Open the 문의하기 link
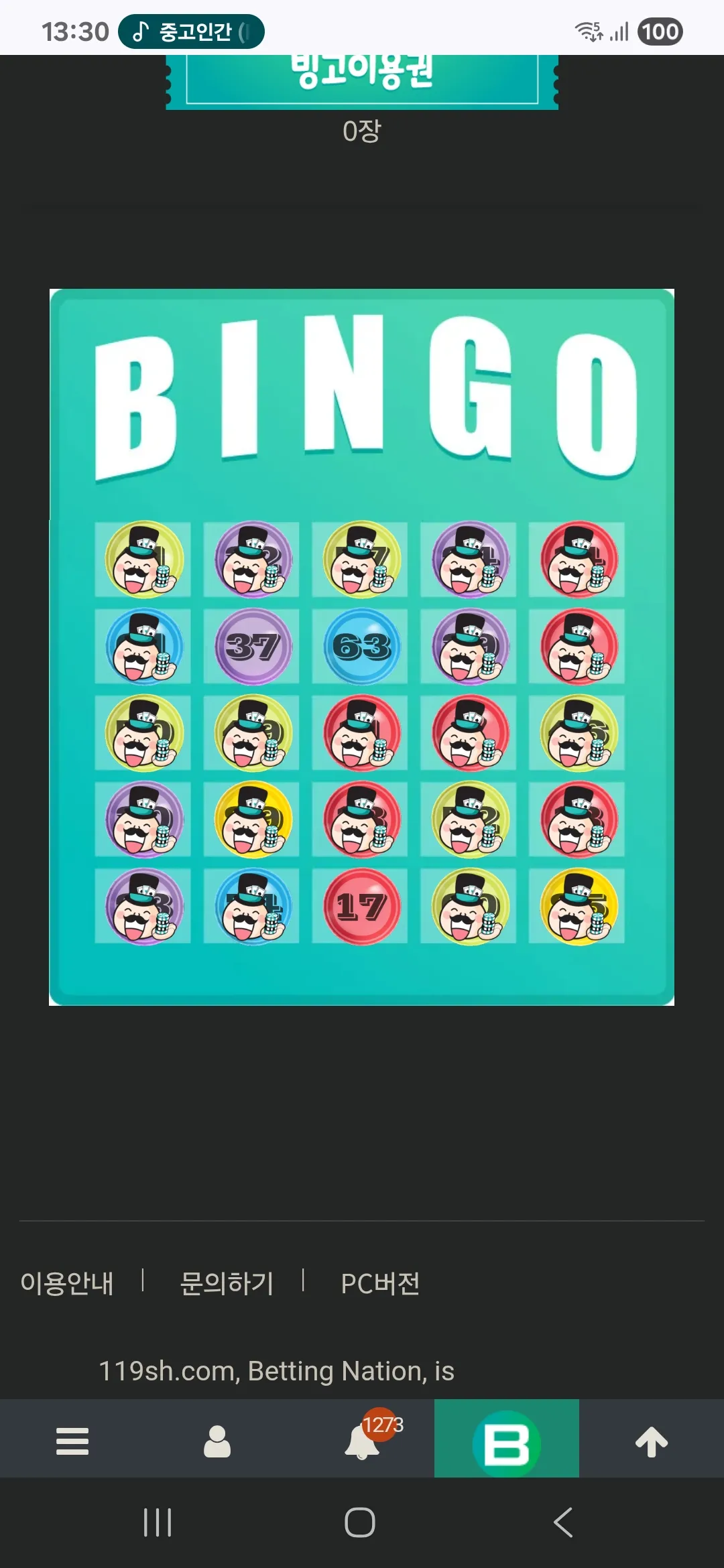The height and width of the screenshot is (1568, 724). [x=227, y=1283]
